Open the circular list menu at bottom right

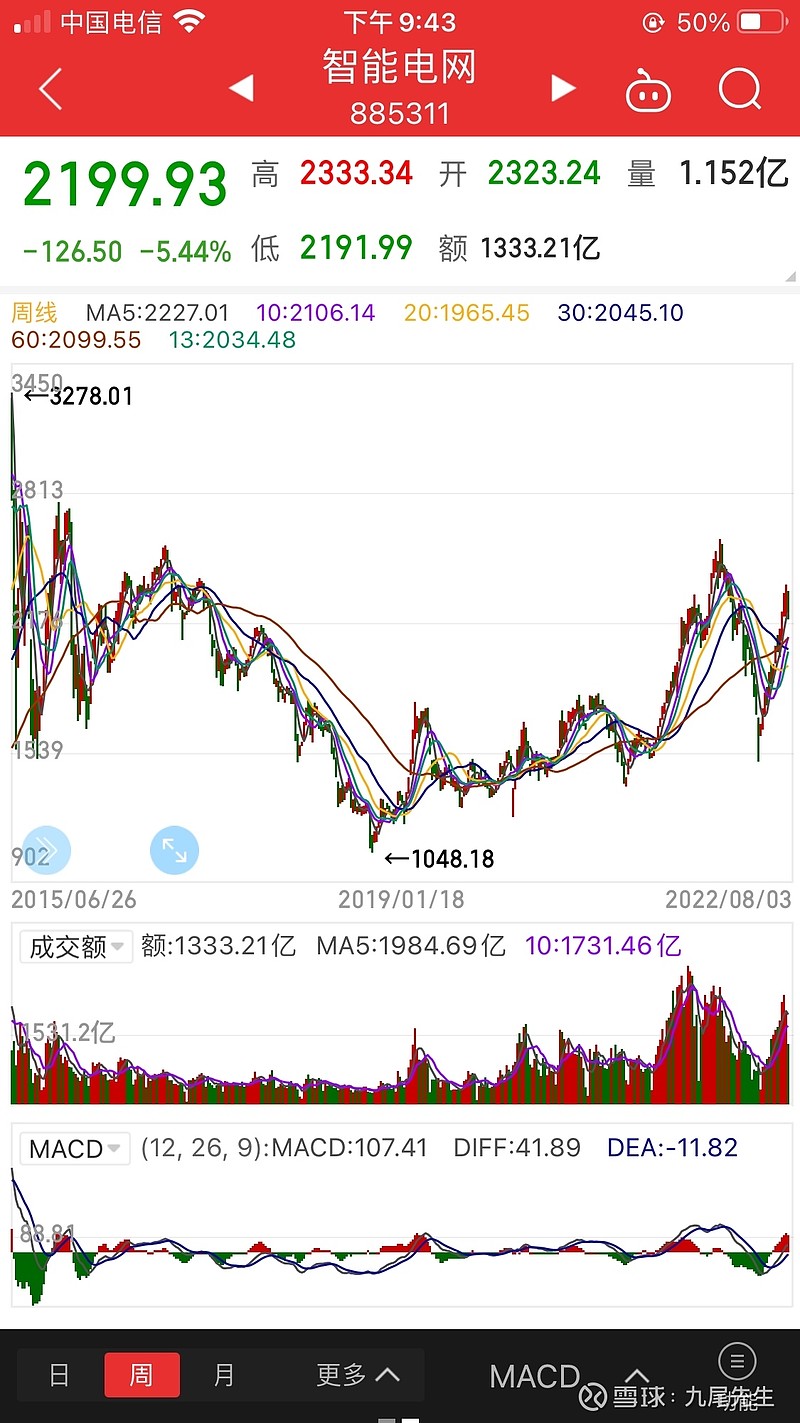tap(737, 1361)
